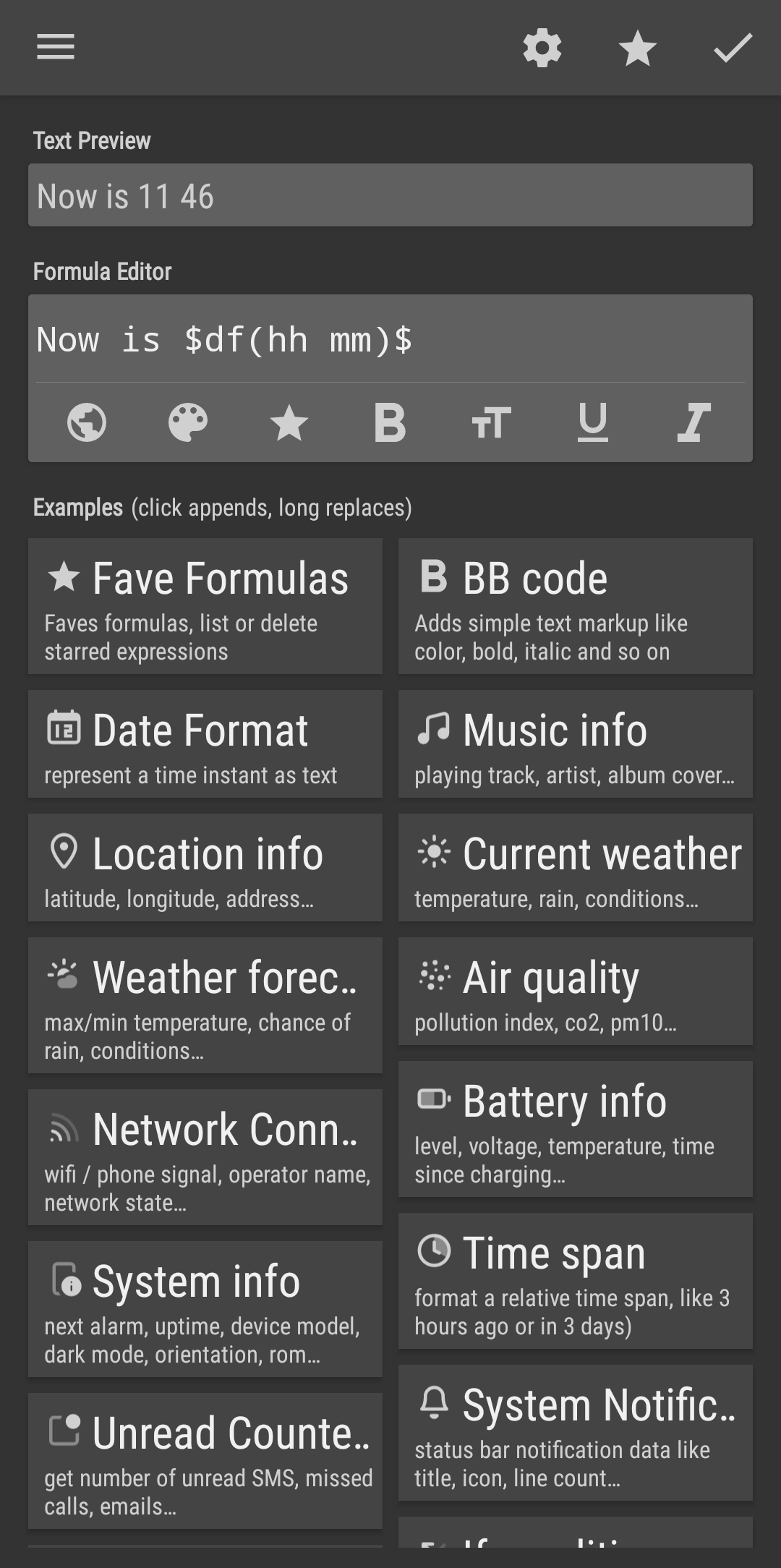Apply italic formatting
781x1568 pixels.
pos(694,422)
